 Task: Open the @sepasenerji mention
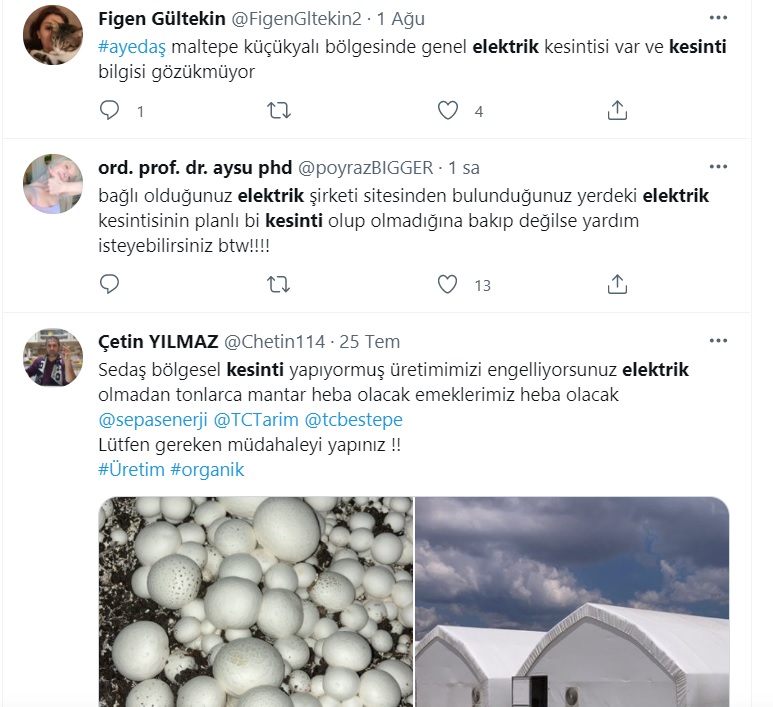coord(153,420)
